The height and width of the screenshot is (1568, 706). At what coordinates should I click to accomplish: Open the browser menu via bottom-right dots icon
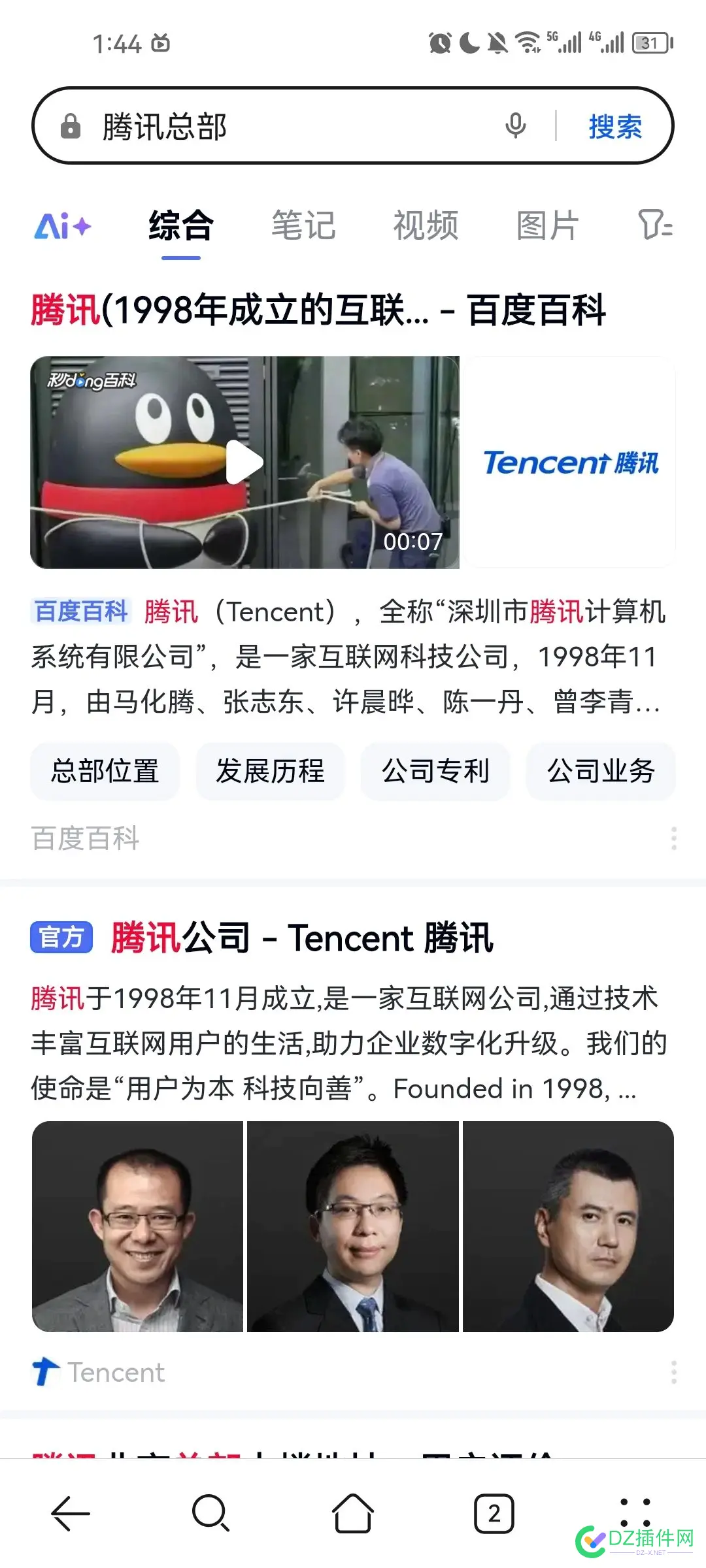click(x=635, y=1513)
